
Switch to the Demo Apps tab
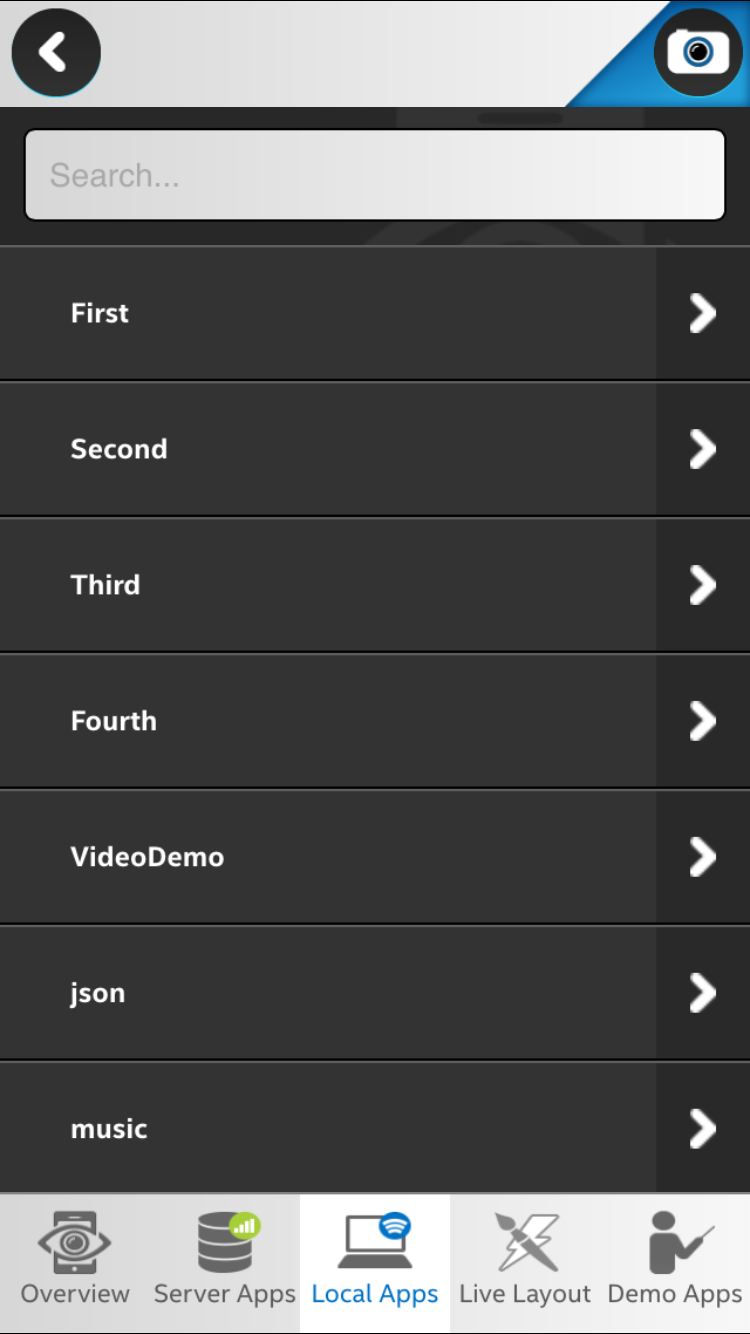click(x=675, y=1263)
